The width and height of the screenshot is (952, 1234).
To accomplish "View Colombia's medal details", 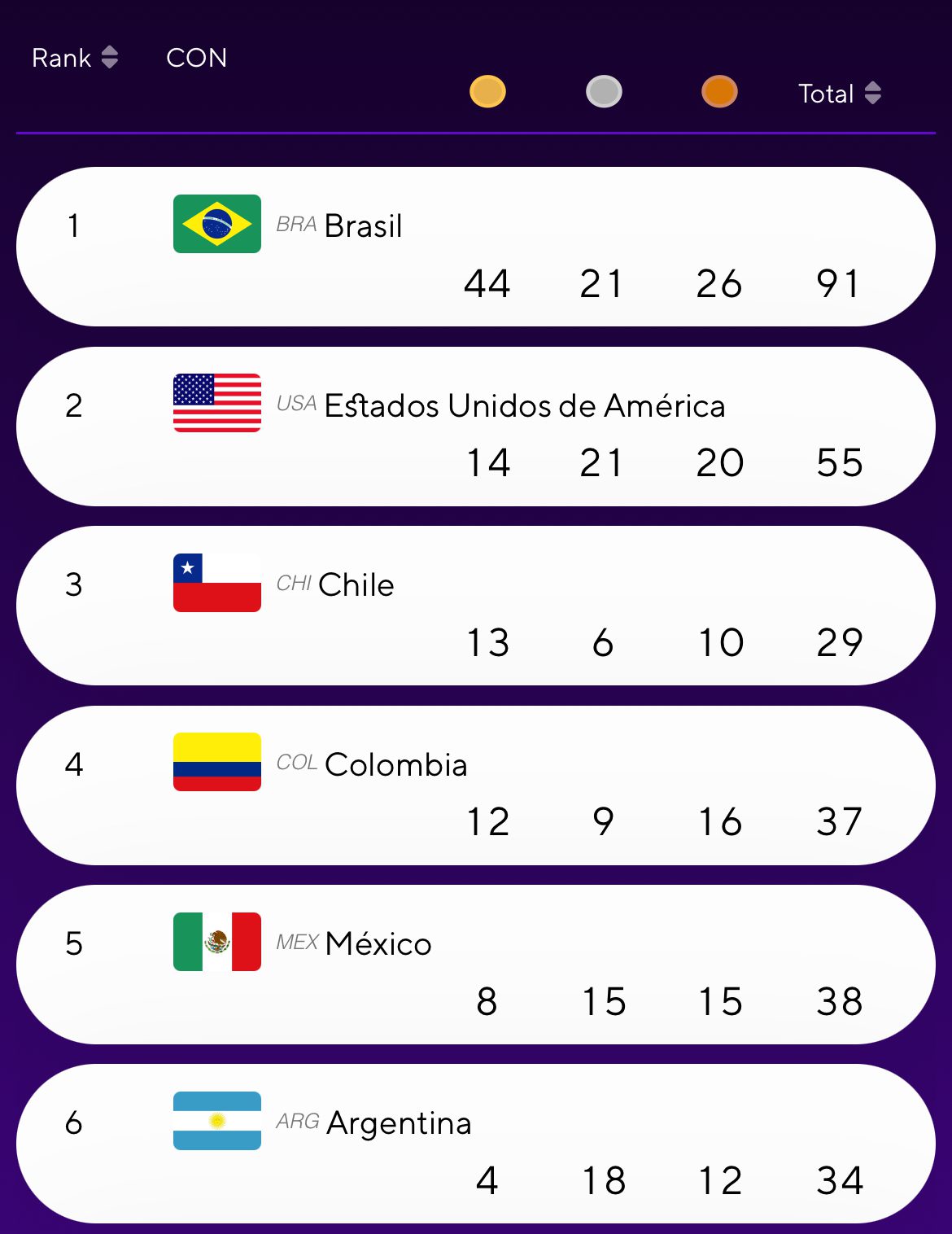I will pos(475,785).
